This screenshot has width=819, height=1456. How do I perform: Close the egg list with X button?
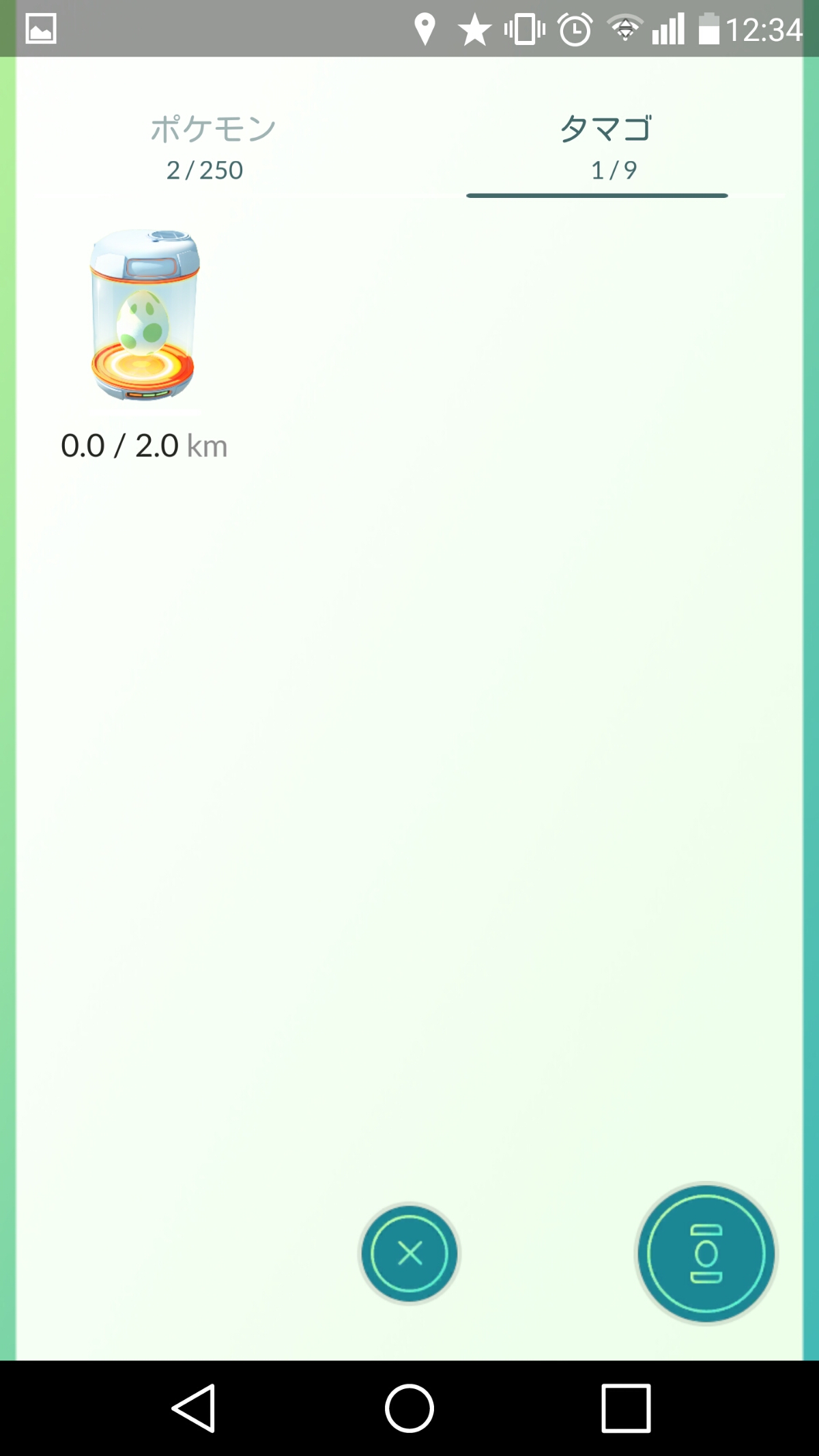coord(409,1253)
